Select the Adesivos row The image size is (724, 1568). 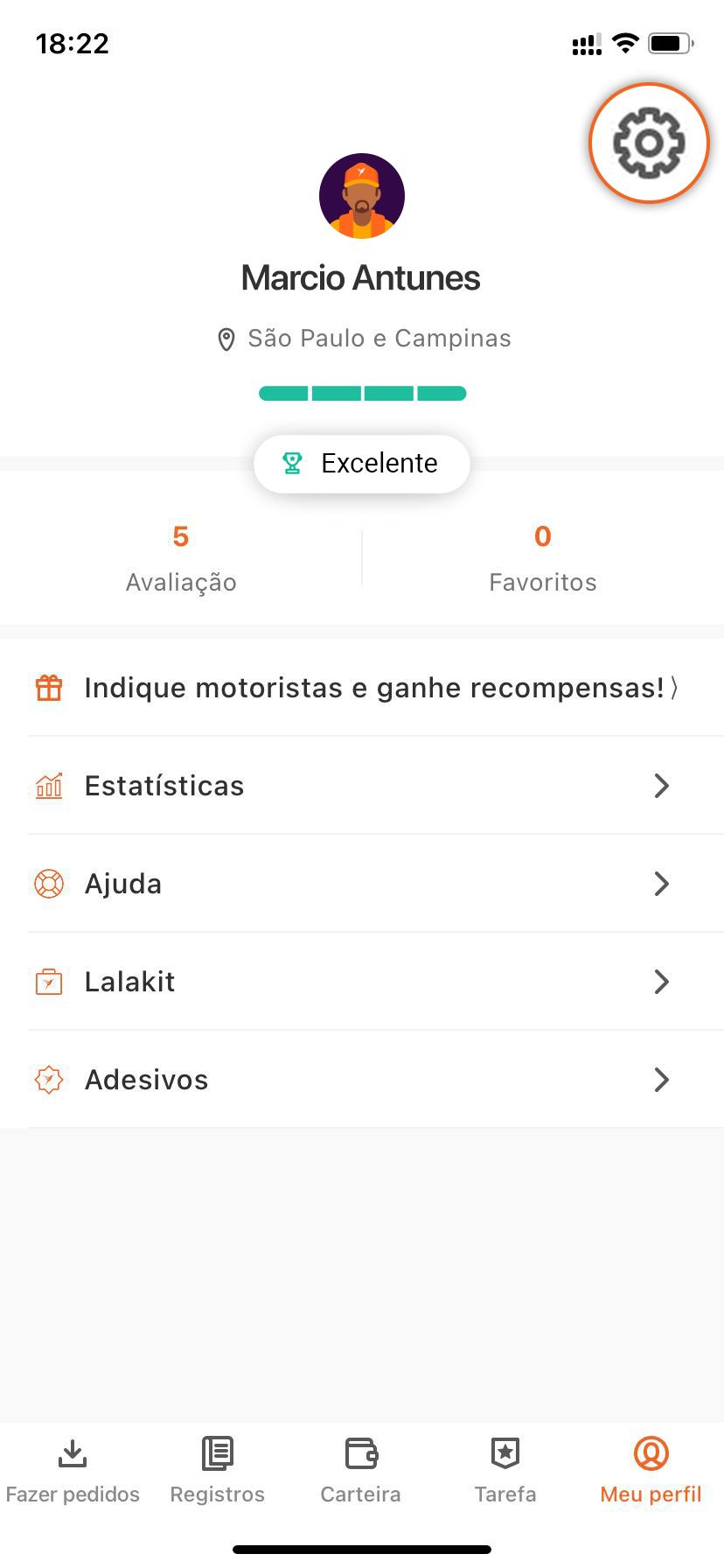pyautogui.click(x=361, y=1080)
